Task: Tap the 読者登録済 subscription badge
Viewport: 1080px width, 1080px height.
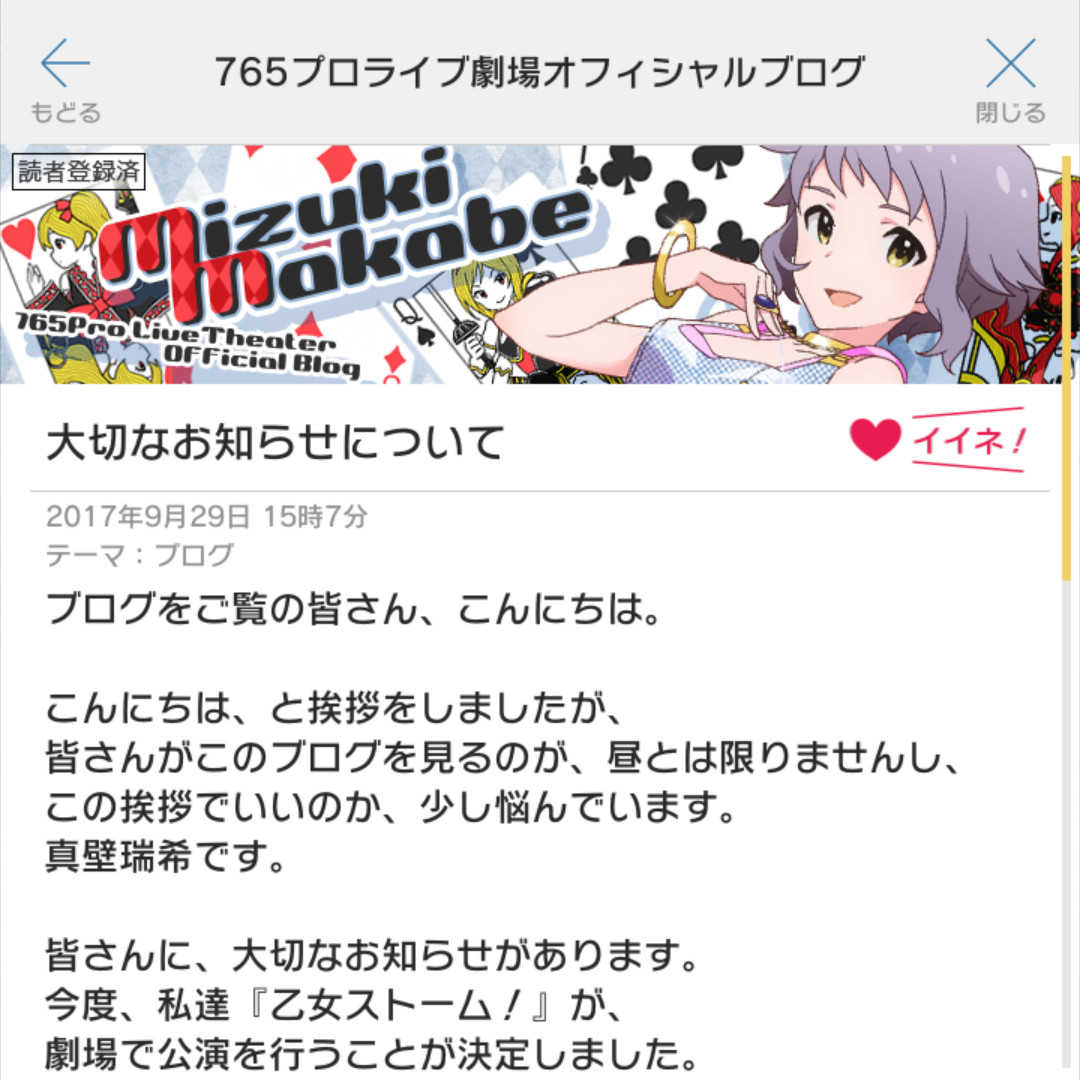Action: coord(79,172)
